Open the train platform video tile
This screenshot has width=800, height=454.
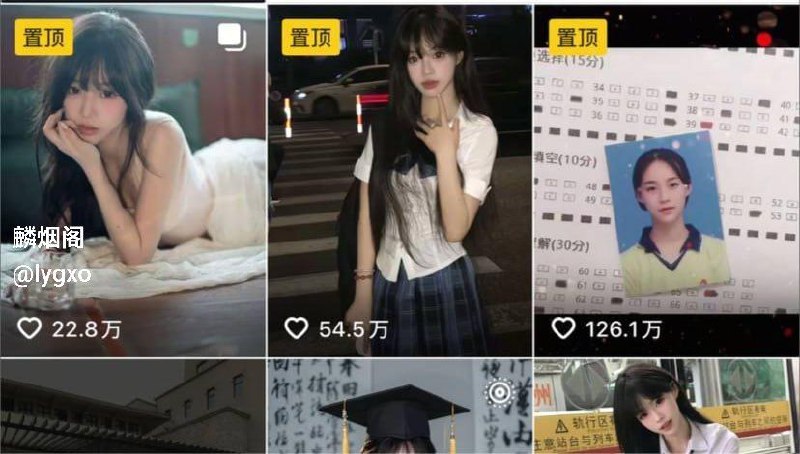click(667, 406)
